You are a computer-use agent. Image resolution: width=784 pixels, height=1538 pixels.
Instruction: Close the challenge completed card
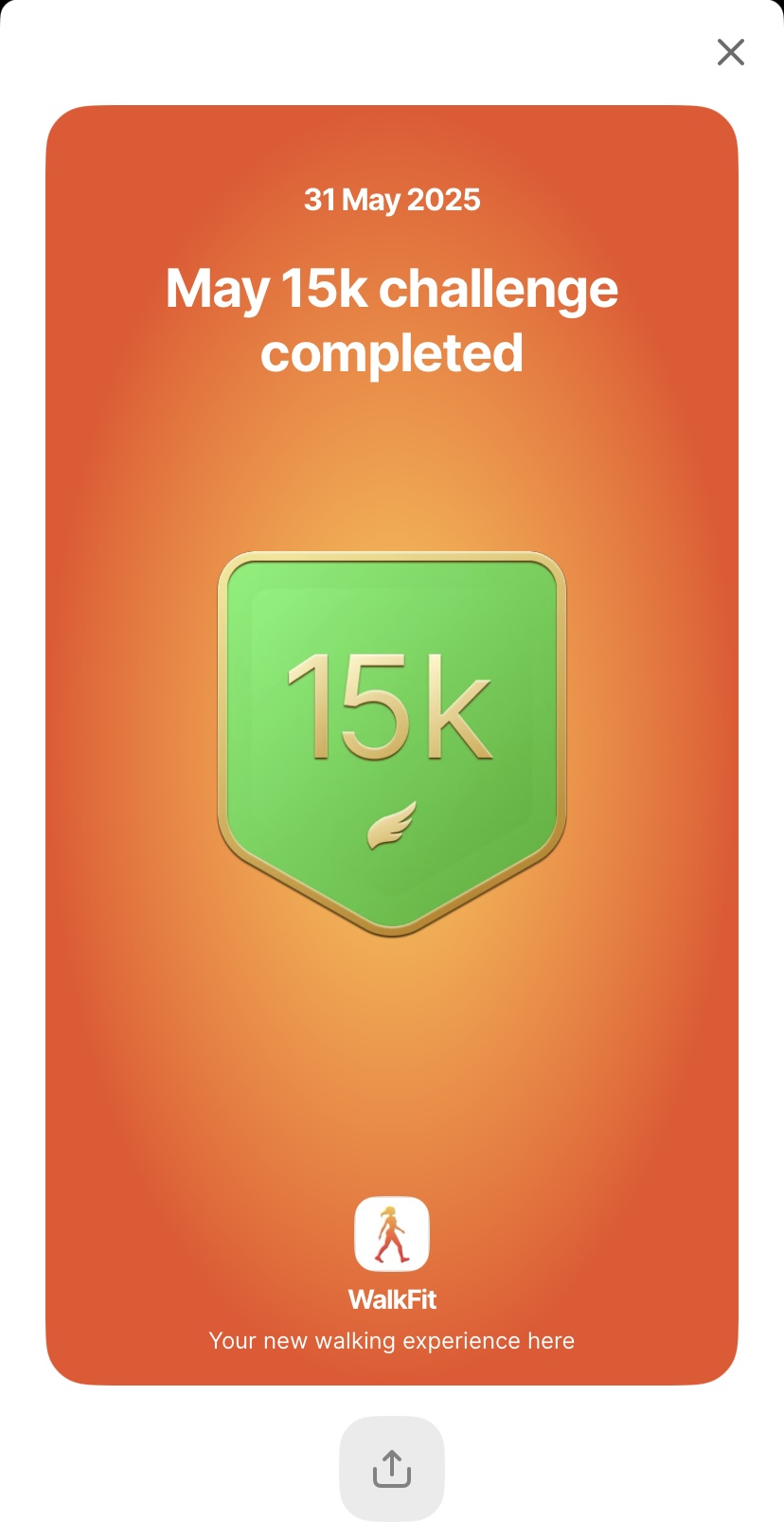point(730,52)
